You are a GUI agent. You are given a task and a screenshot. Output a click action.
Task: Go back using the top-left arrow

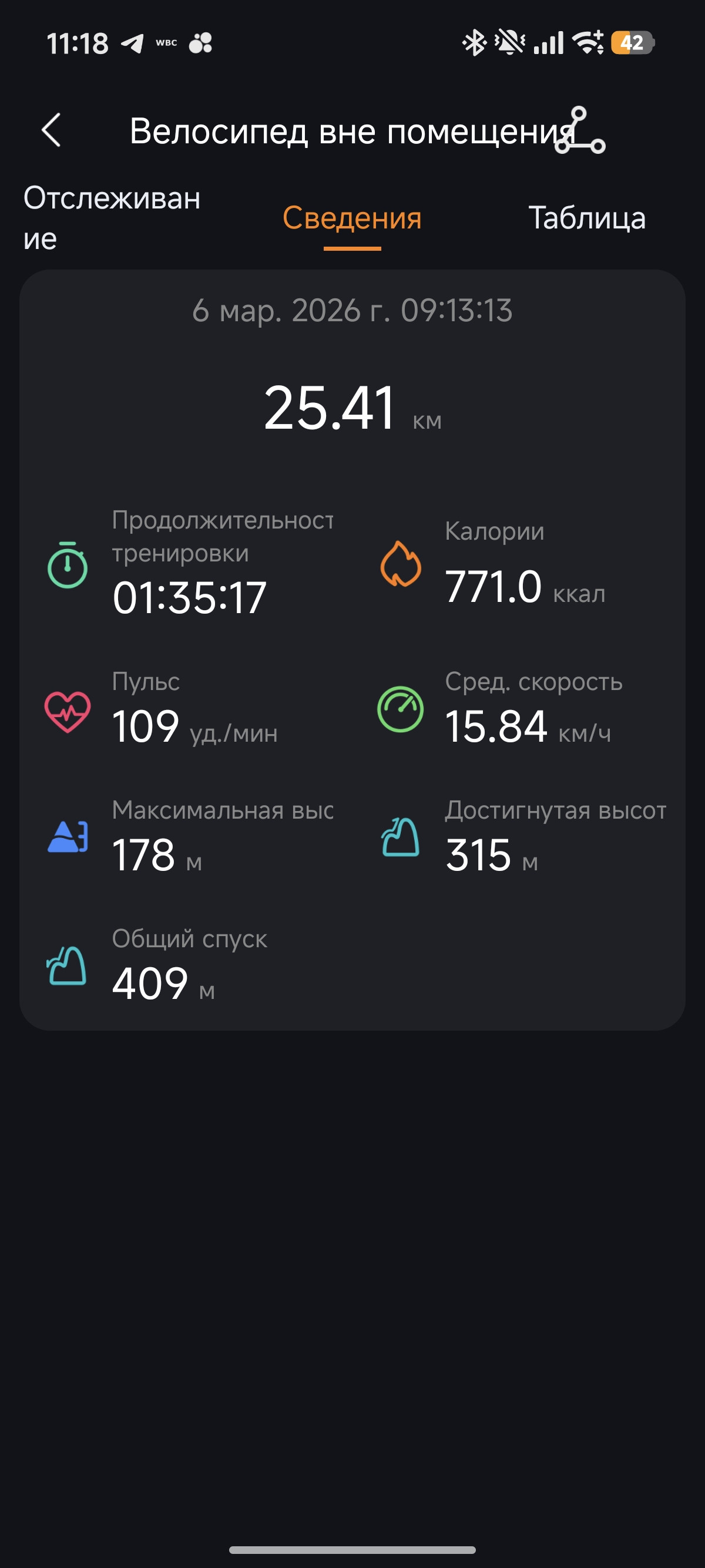pos(51,130)
